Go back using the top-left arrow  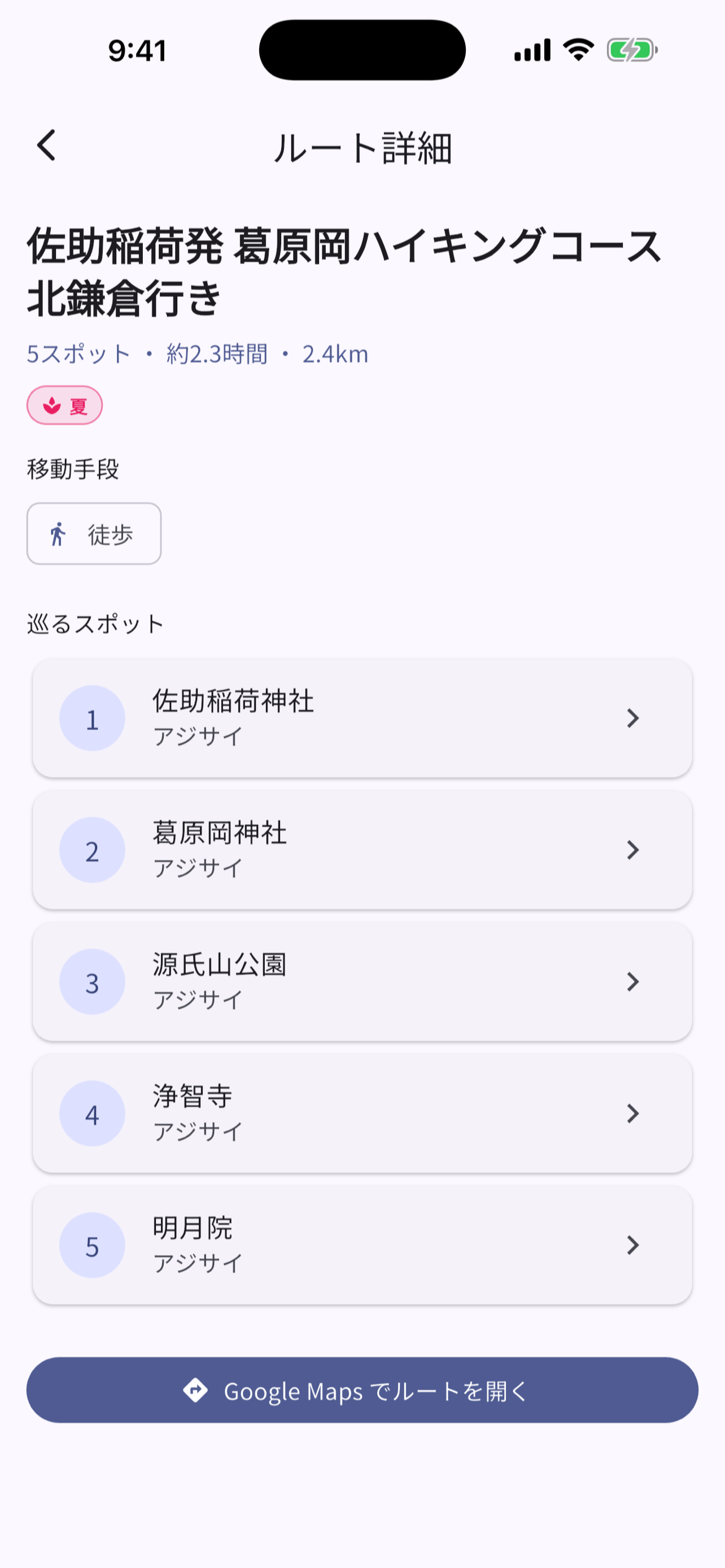[46, 146]
